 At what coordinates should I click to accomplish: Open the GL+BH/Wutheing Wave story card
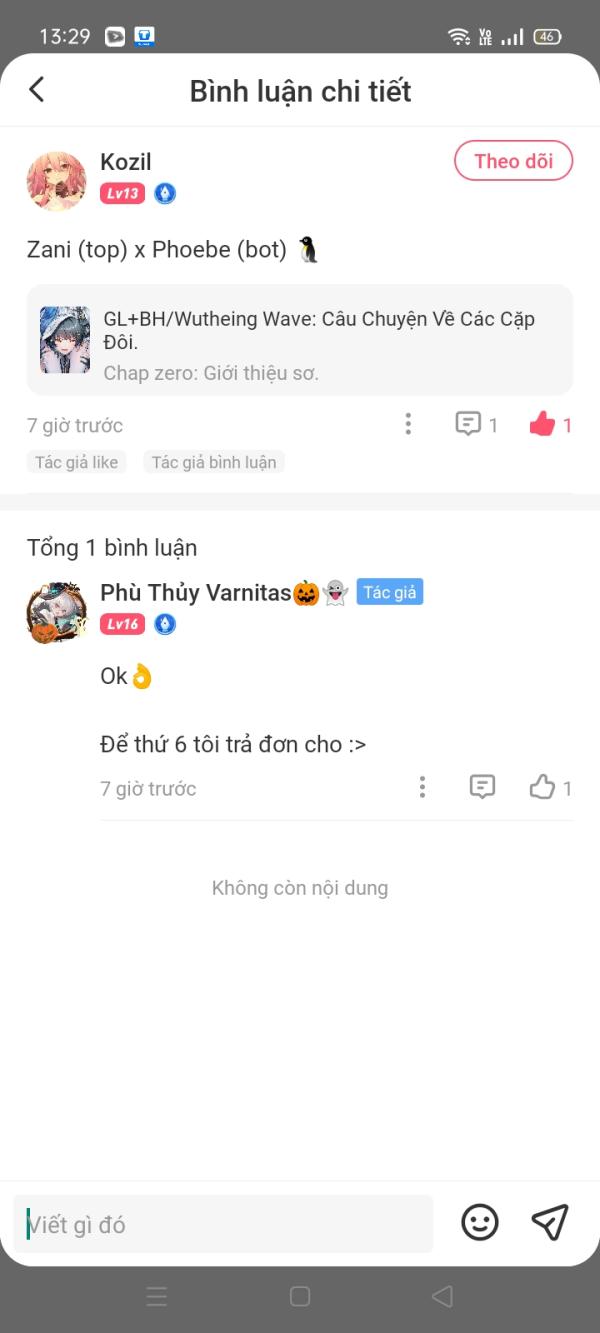point(300,340)
